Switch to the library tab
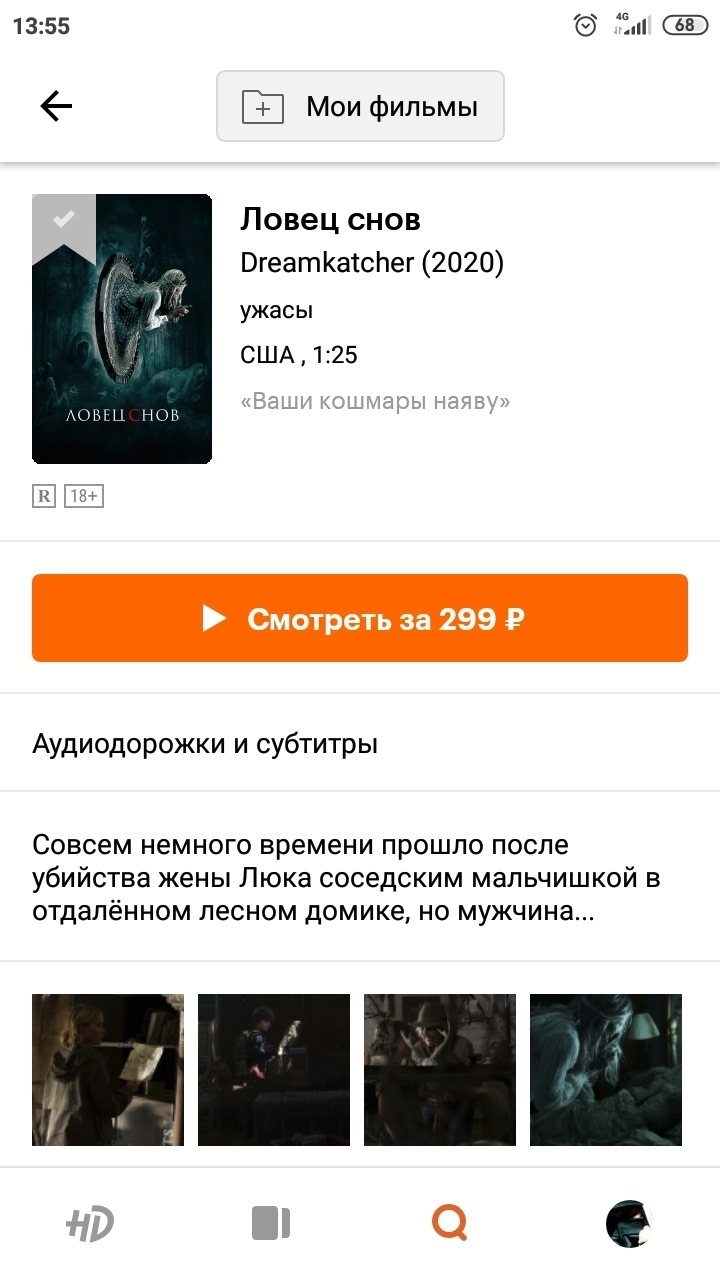This screenshot has width=720, height=1280. (x=270, y=1222)
